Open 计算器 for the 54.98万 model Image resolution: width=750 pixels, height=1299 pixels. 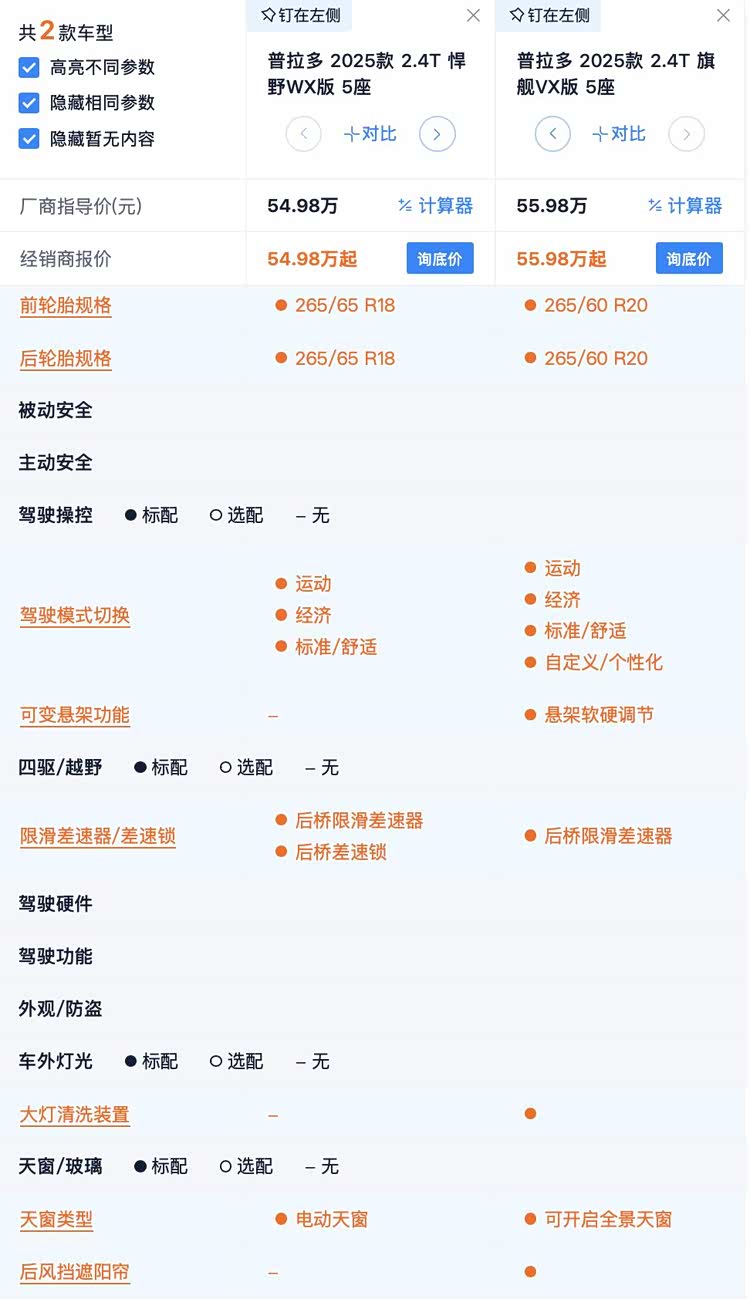click(x=435, y=206)
